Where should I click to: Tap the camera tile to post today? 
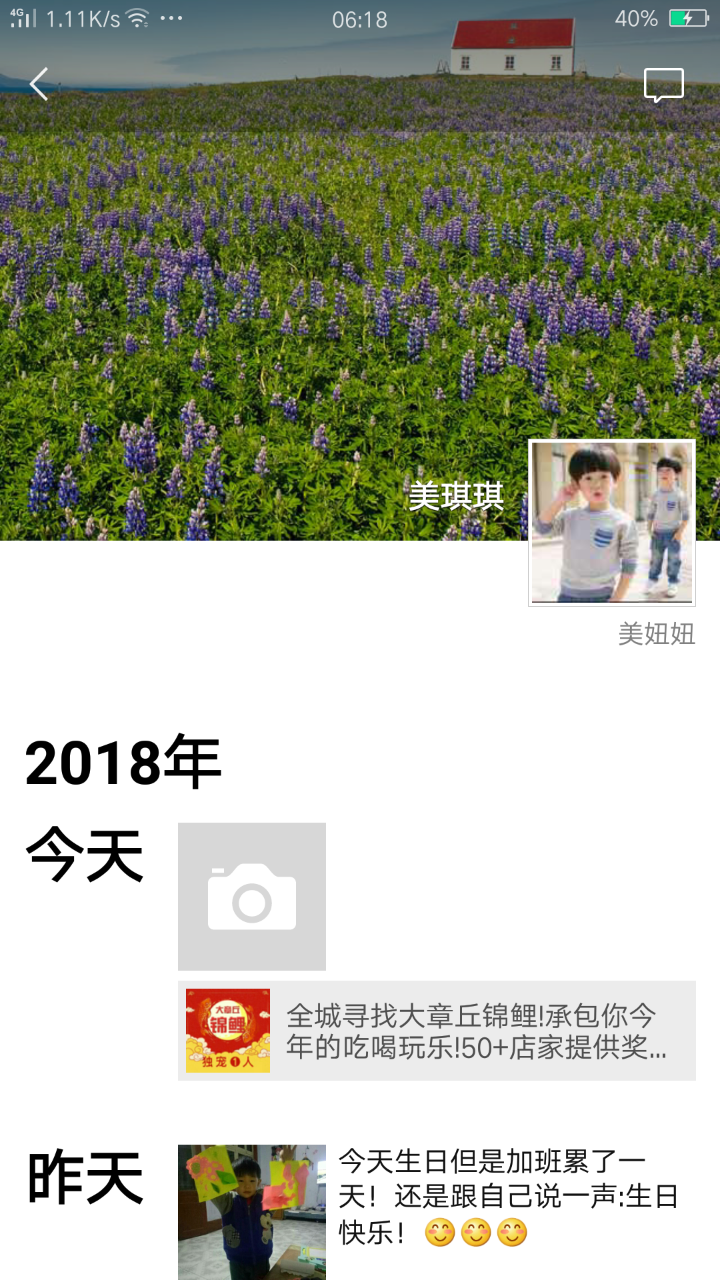252,896
